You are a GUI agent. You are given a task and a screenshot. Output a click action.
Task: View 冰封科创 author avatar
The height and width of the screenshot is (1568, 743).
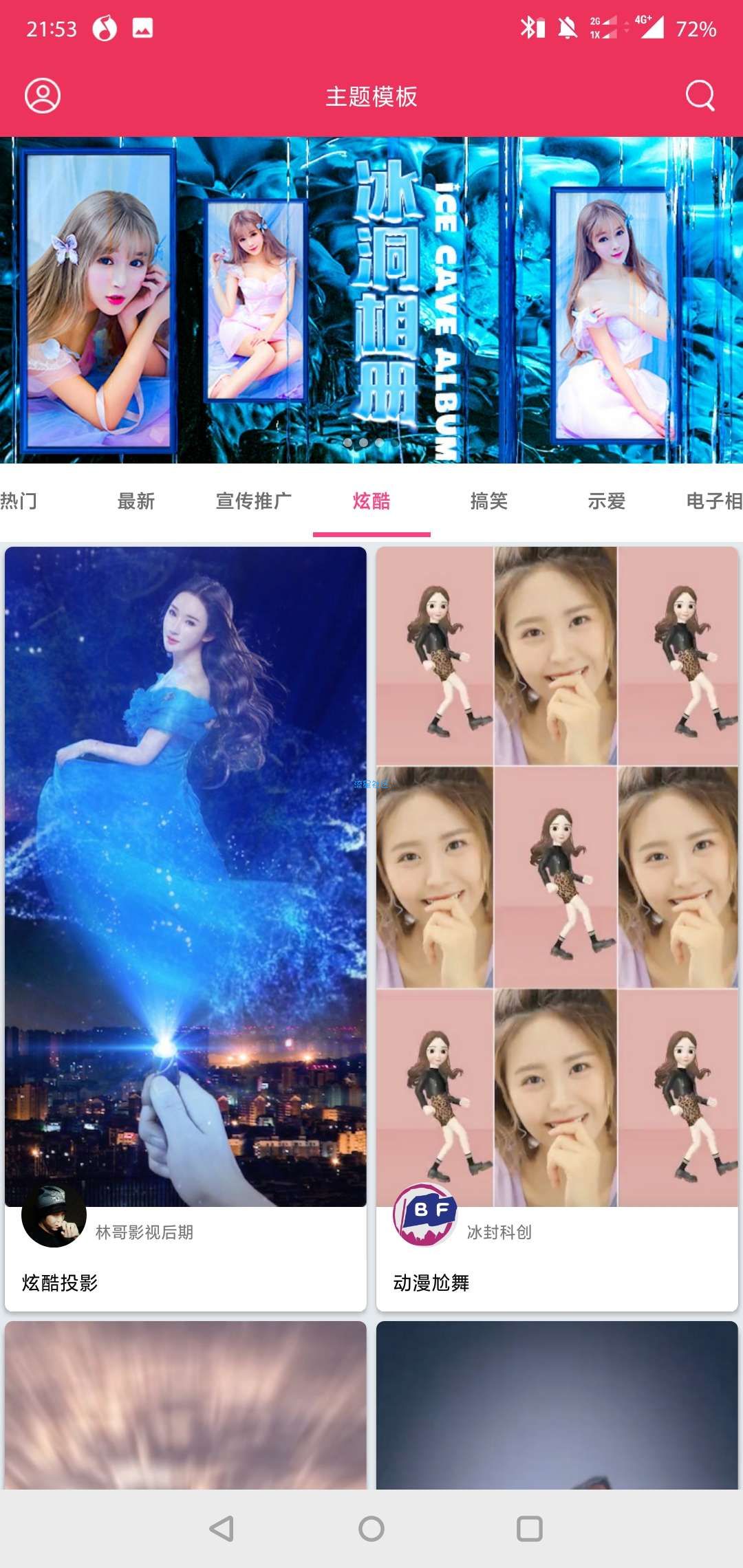pos(424,1216)
